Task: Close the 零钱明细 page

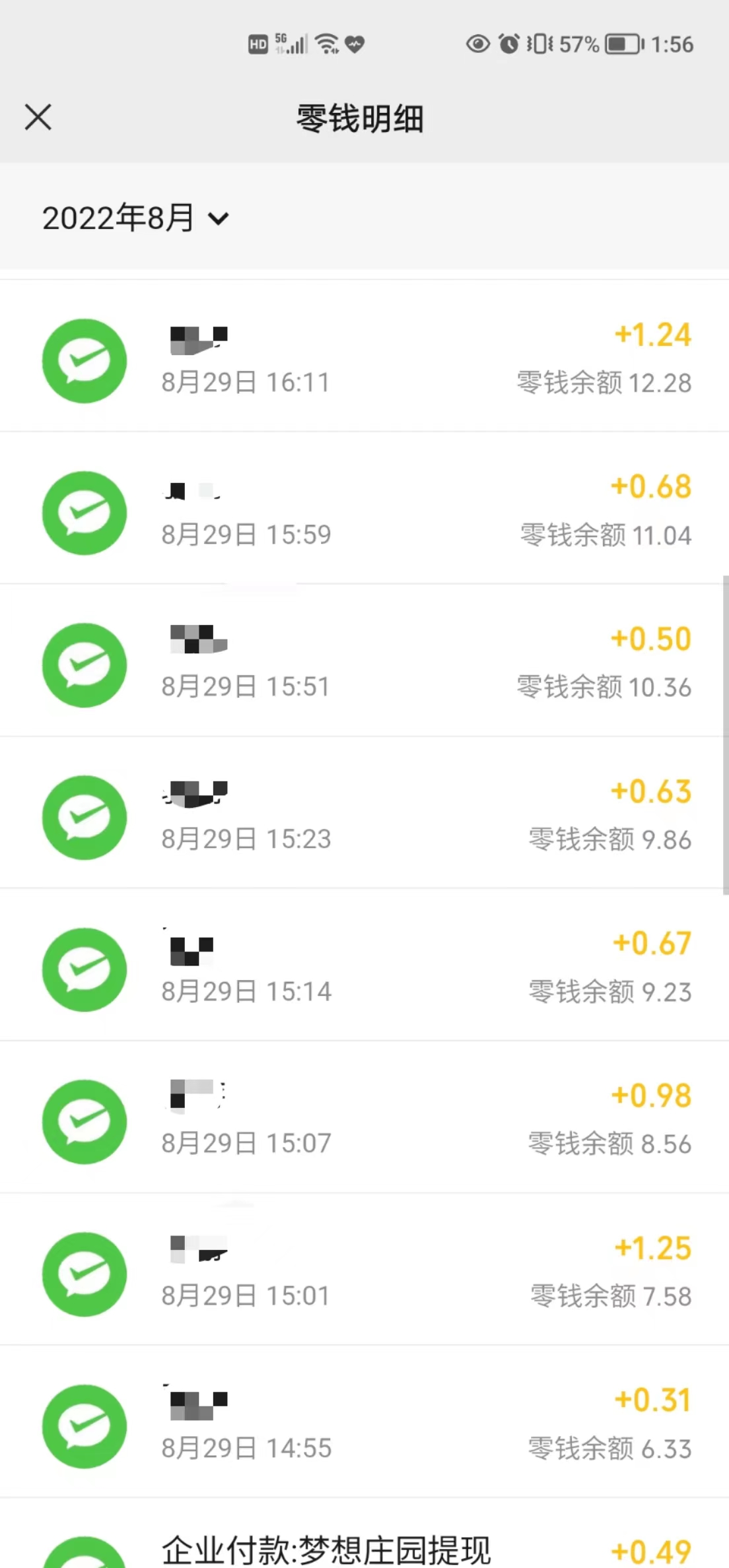Action: pyautogui.click(x=38, y=118)
